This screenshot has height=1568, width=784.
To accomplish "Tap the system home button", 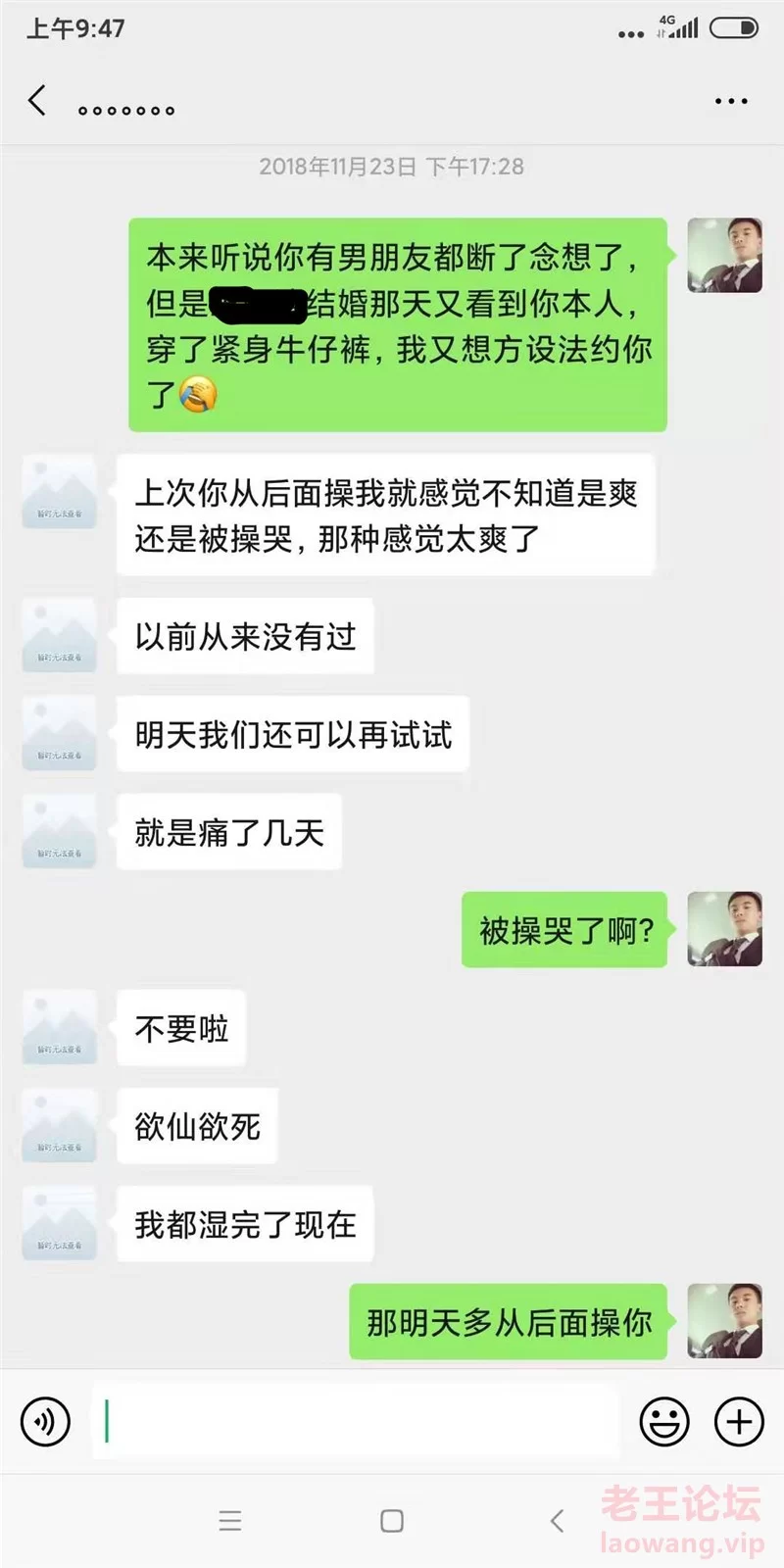I will (x=392, y=1521).
